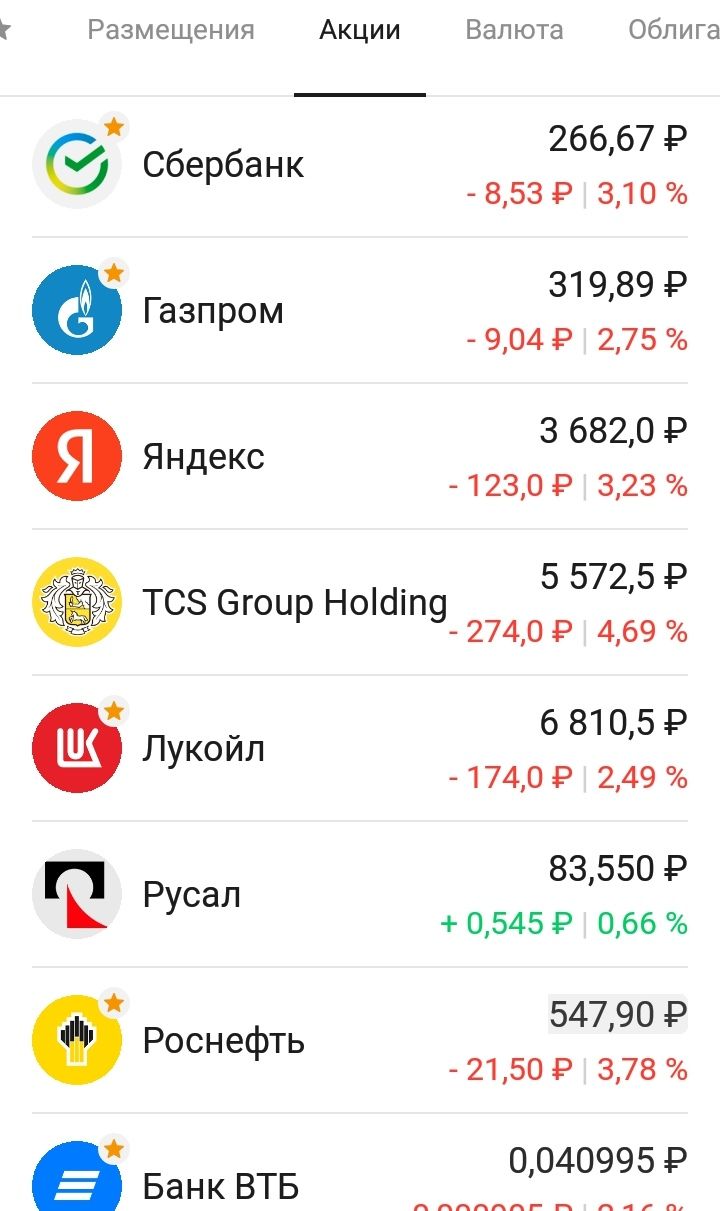View the Яндекс stock
The image size is (720, 1211).
360,457
